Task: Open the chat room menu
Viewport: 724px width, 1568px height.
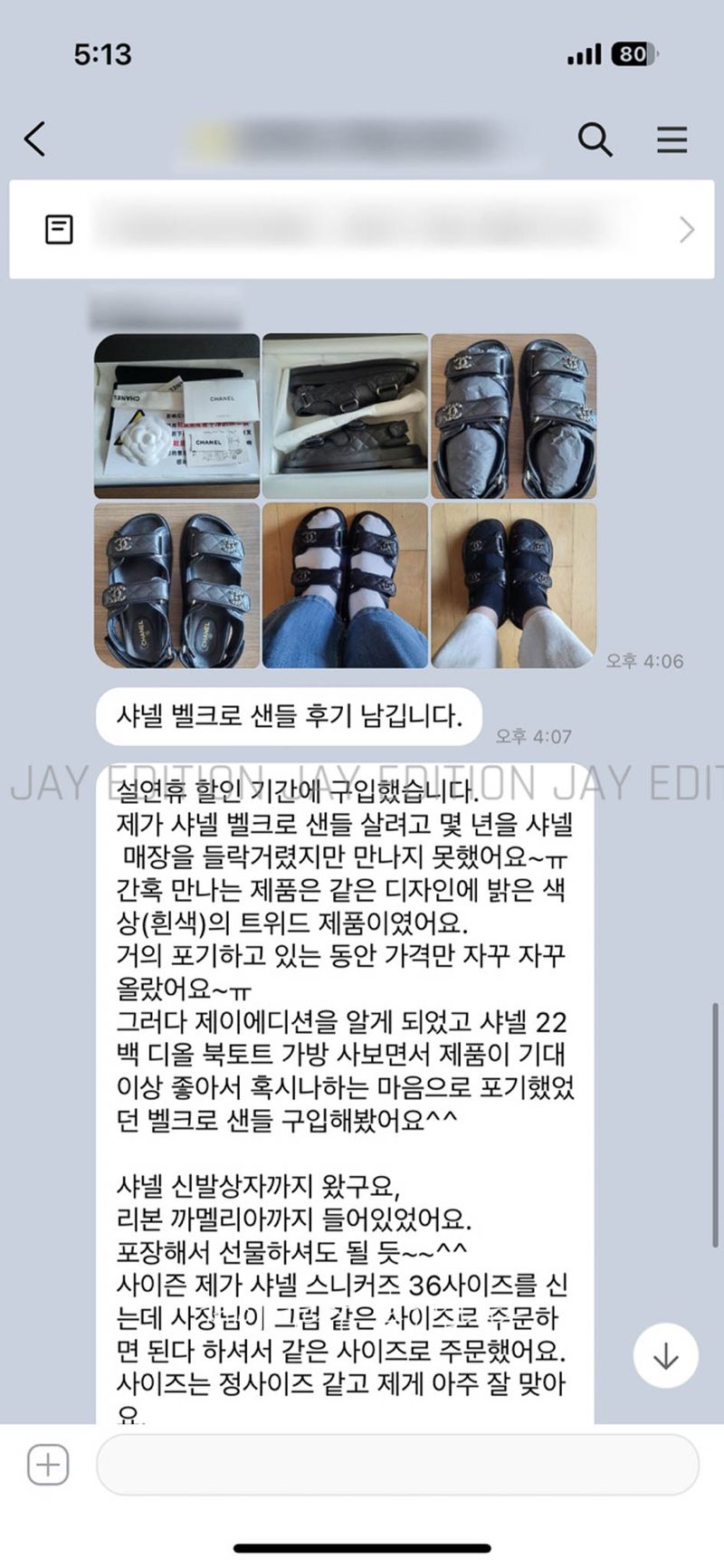Action: click(x=672, y=139)
